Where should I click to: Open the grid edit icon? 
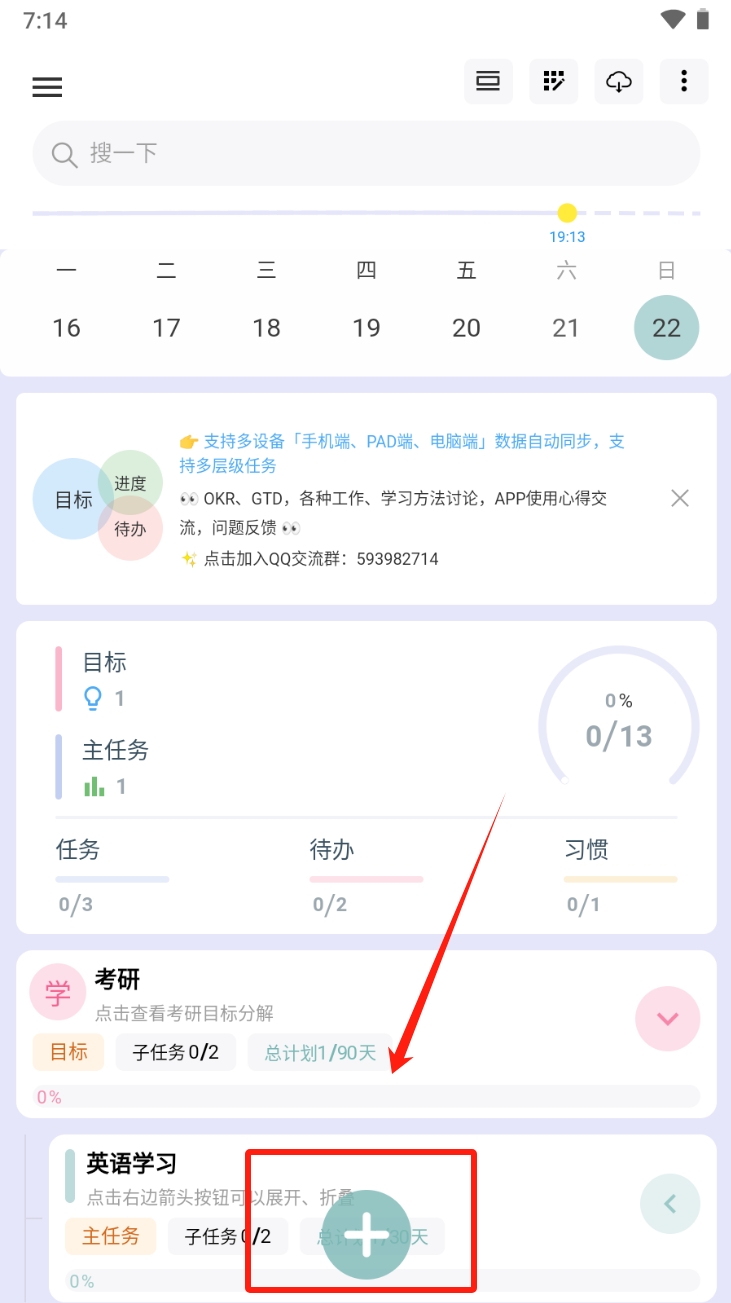[554, 81]
